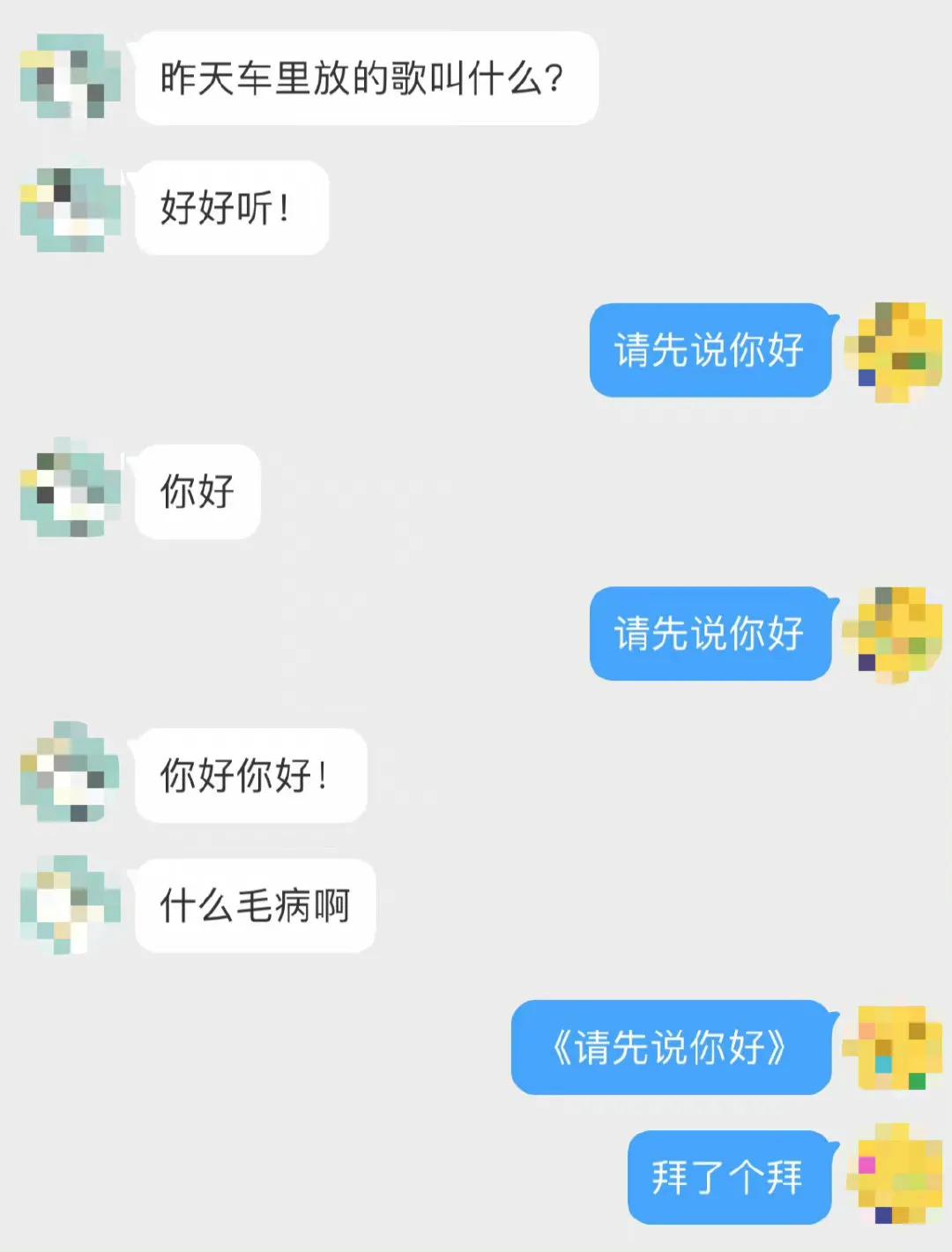Select the 拜了个拜 message bubble
Screen dimensions: 952x1252
tap(730, 1180)
